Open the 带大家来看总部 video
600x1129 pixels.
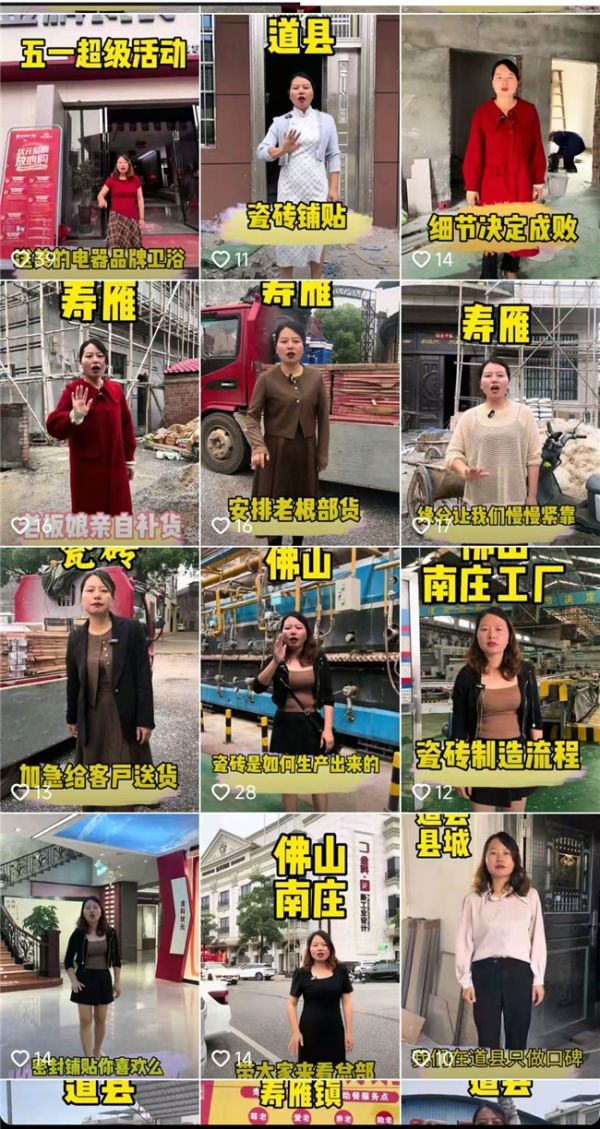pyautogui.click(x=299, y=945)
